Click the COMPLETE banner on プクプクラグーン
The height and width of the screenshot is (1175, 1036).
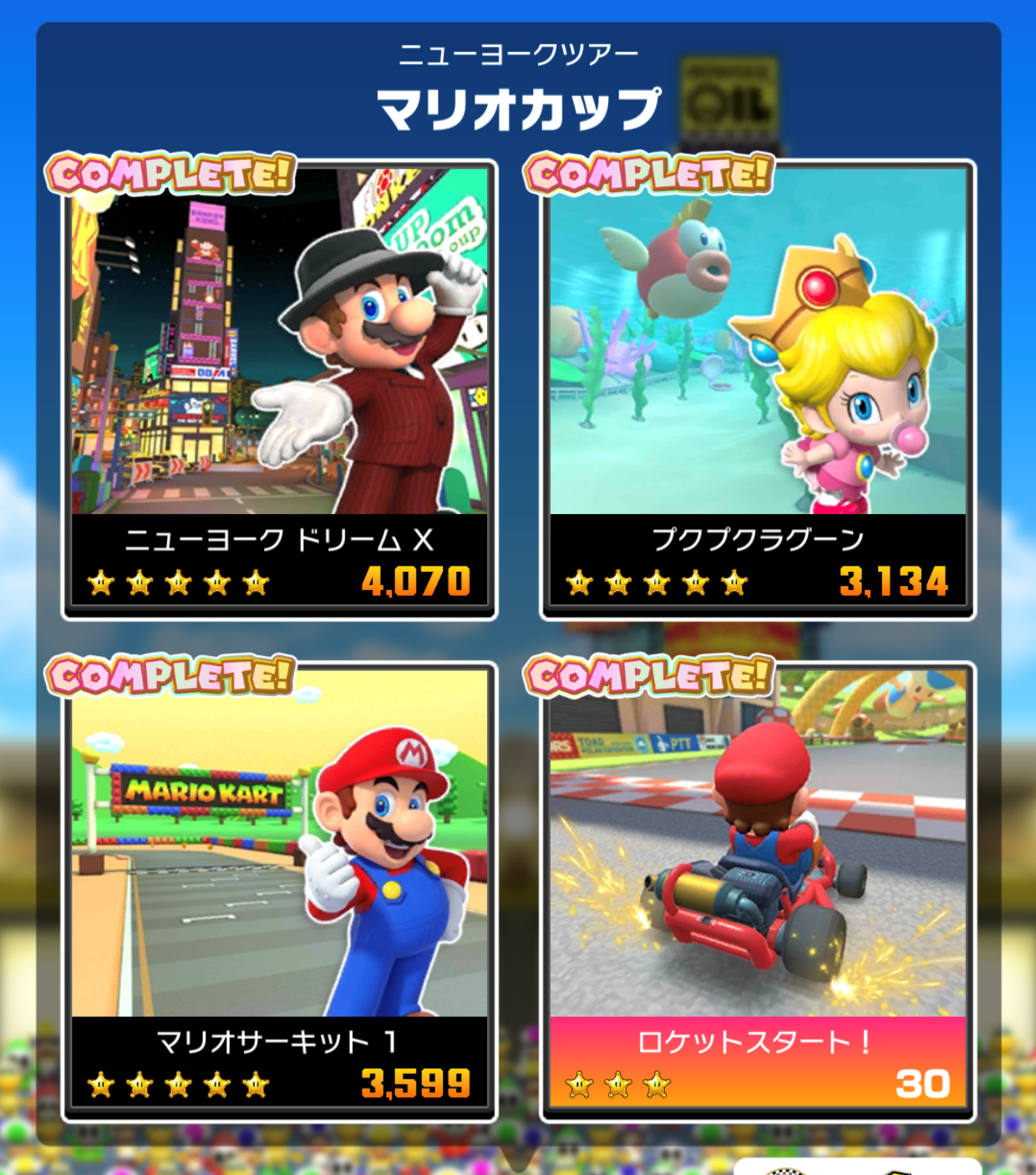(647, 171)
